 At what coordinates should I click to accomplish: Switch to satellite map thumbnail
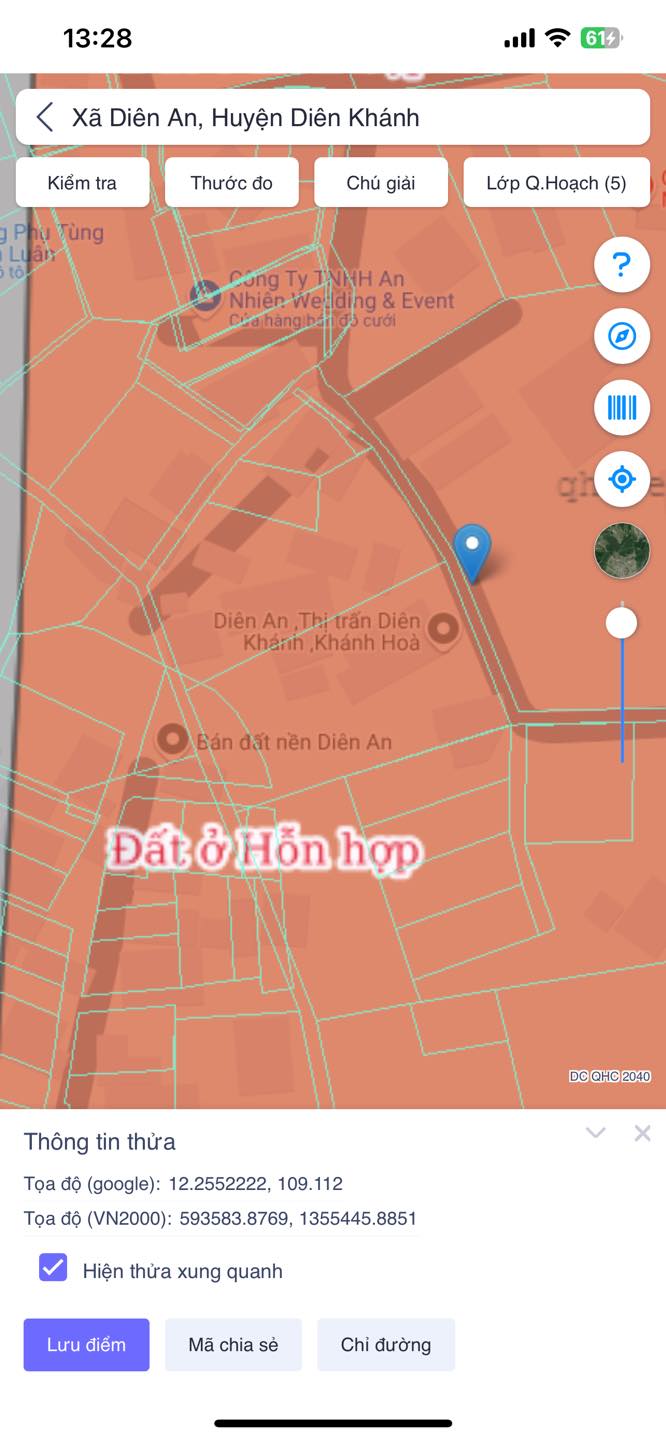pyautogui.click(x=622, y=551)
